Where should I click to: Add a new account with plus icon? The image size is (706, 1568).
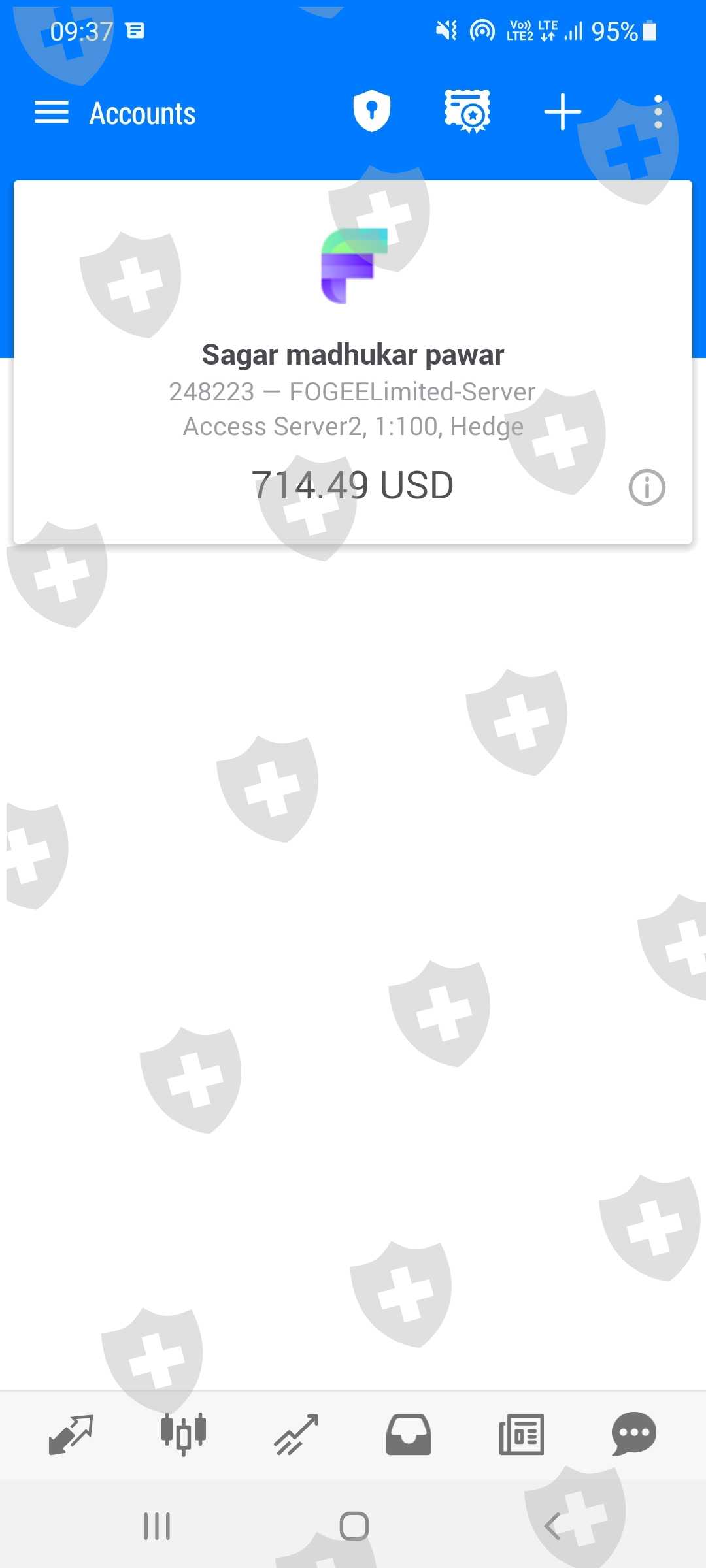pyautogui.click(x=562, y=112)
